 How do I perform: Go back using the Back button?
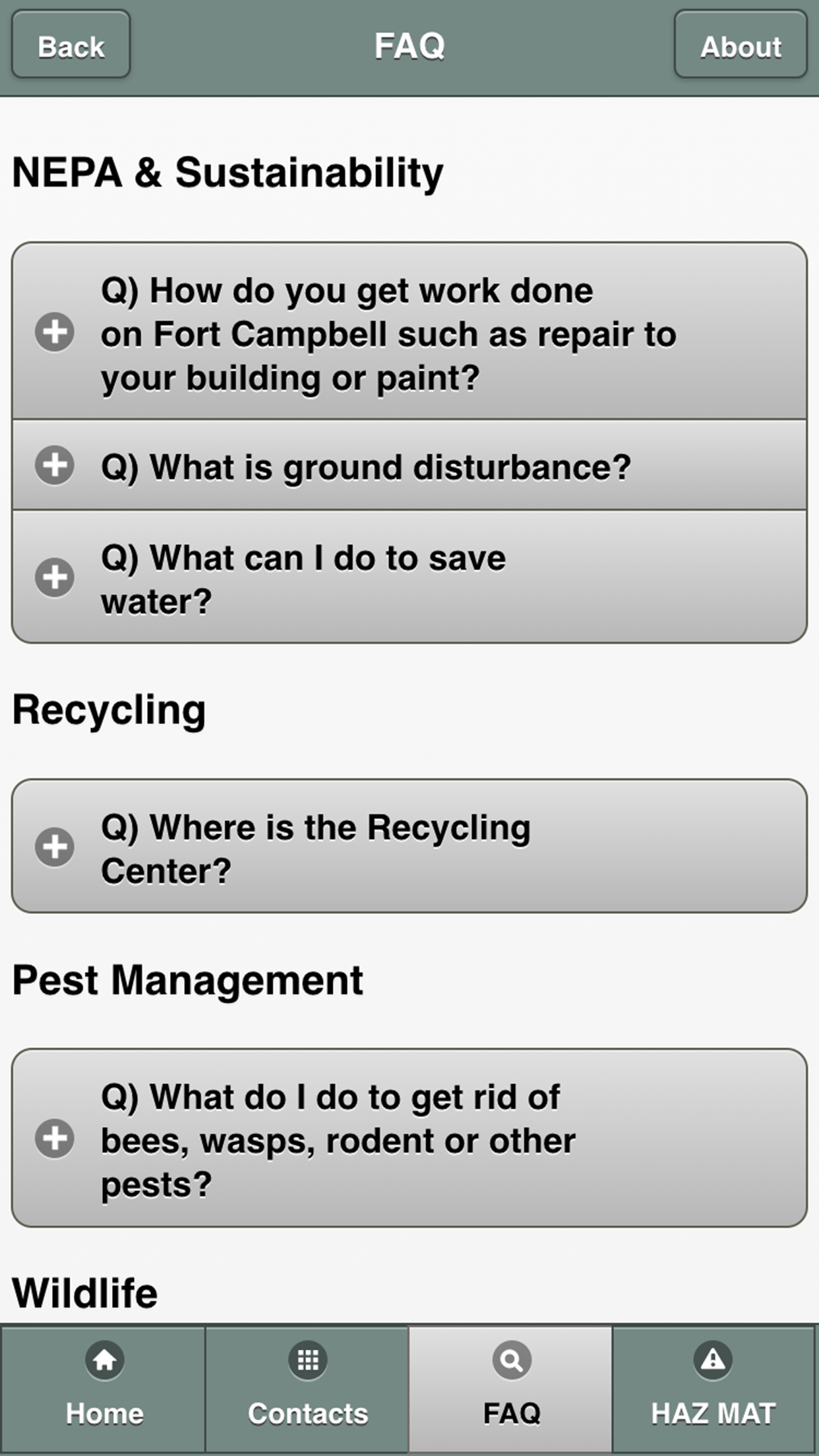[x=71, y=45]
